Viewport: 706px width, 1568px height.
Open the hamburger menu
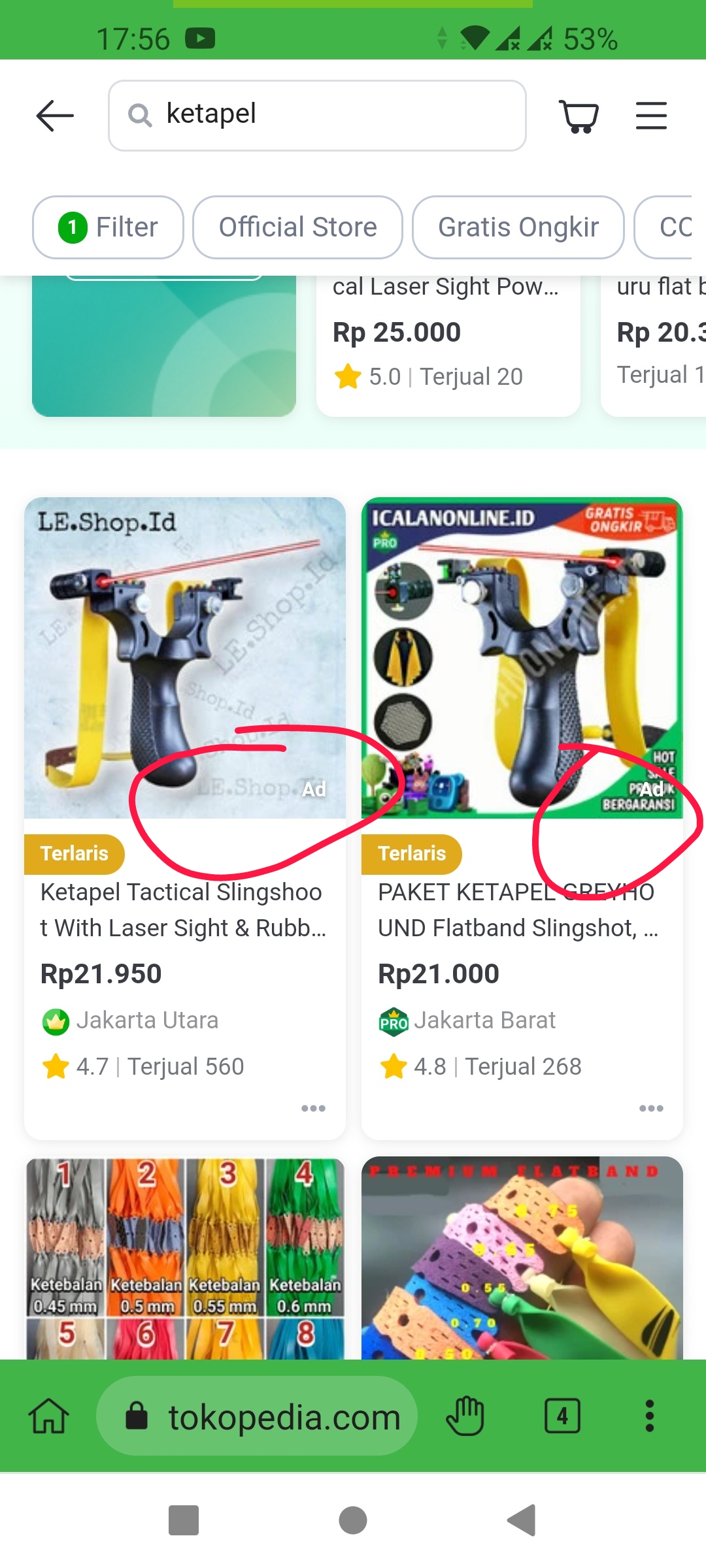pos(651,116)
